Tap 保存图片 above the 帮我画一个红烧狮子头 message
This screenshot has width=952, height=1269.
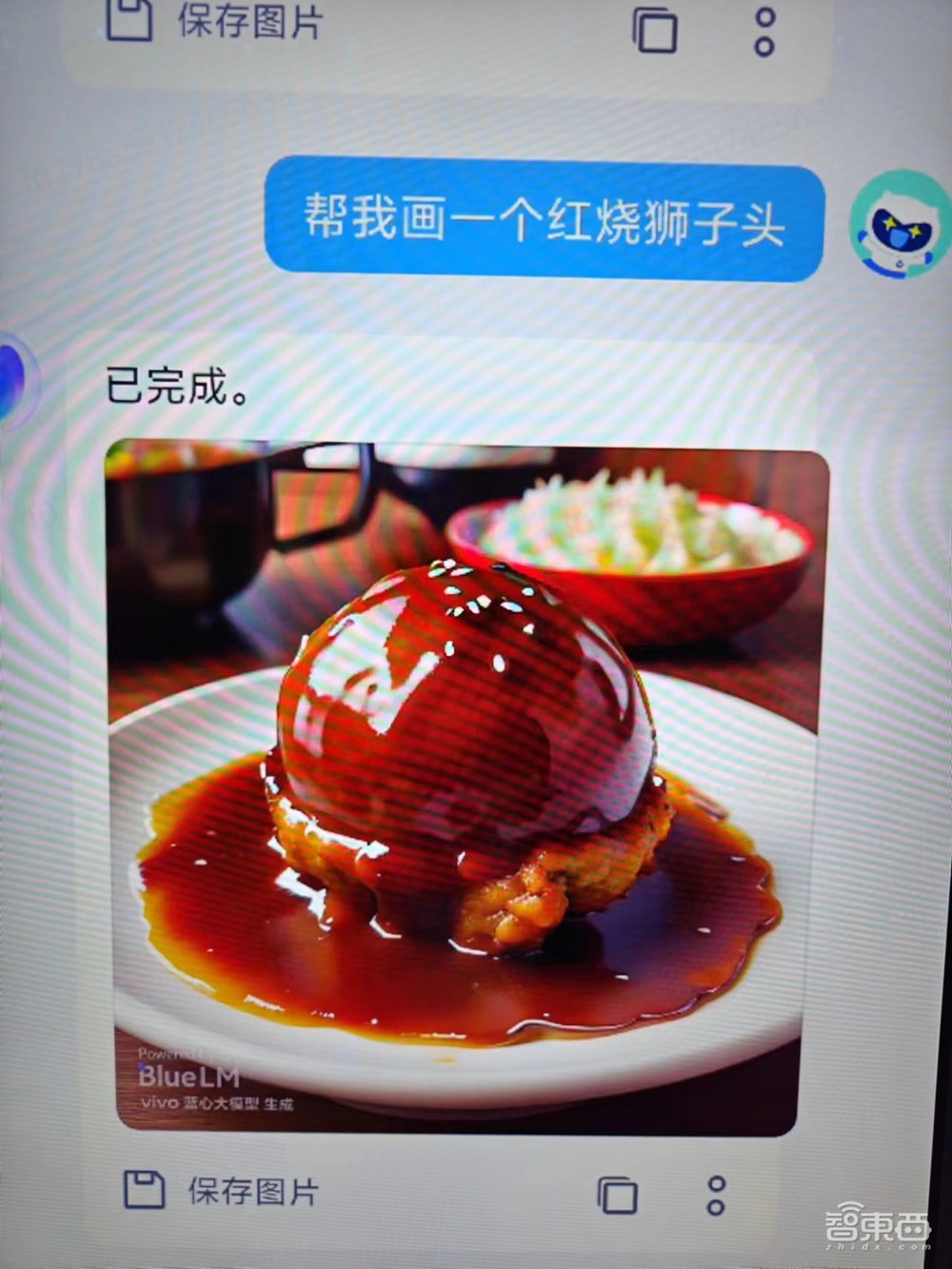[215, 23]
